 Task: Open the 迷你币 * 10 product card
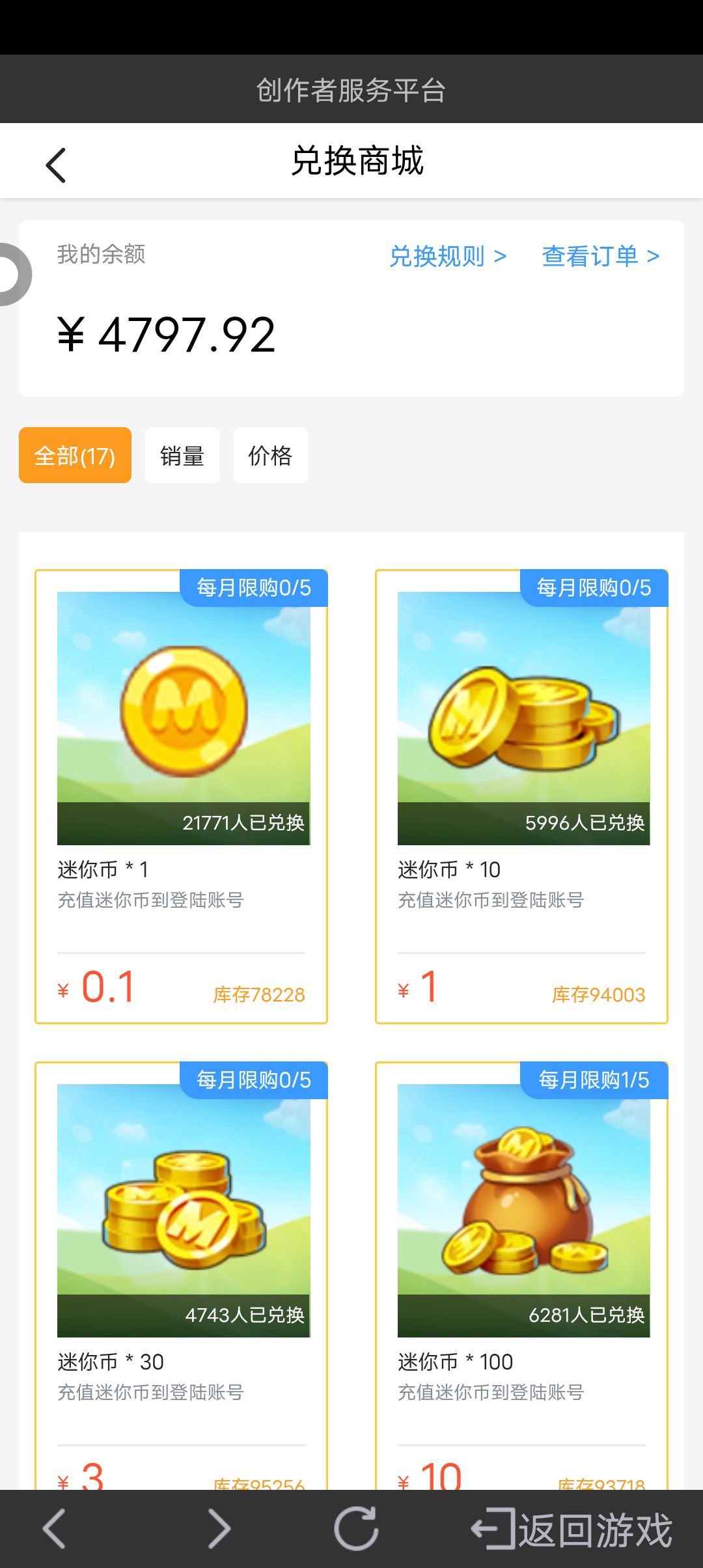[521, 796]
